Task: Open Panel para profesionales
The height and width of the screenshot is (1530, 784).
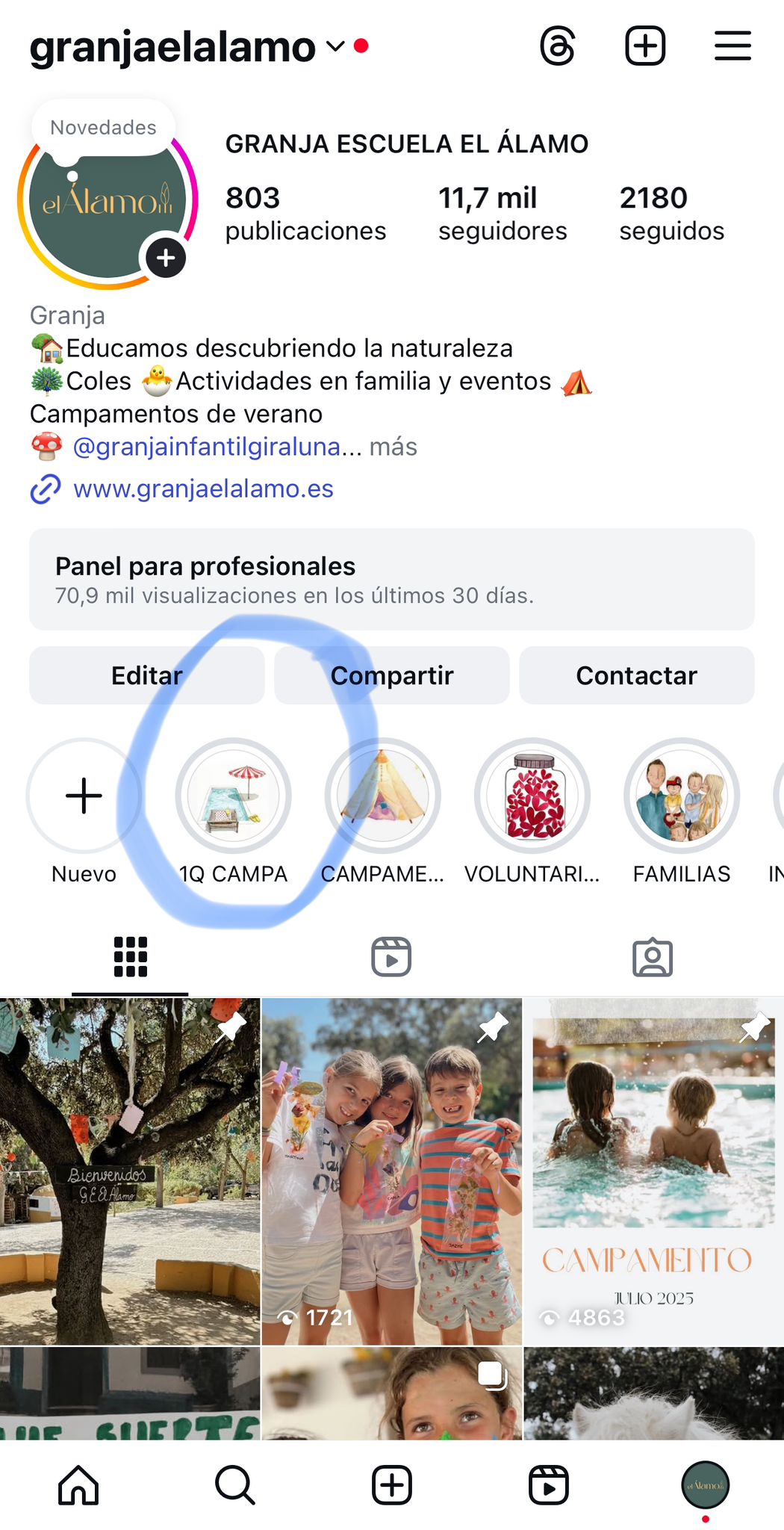Action: pyautogui.click(x=391, y=580)
